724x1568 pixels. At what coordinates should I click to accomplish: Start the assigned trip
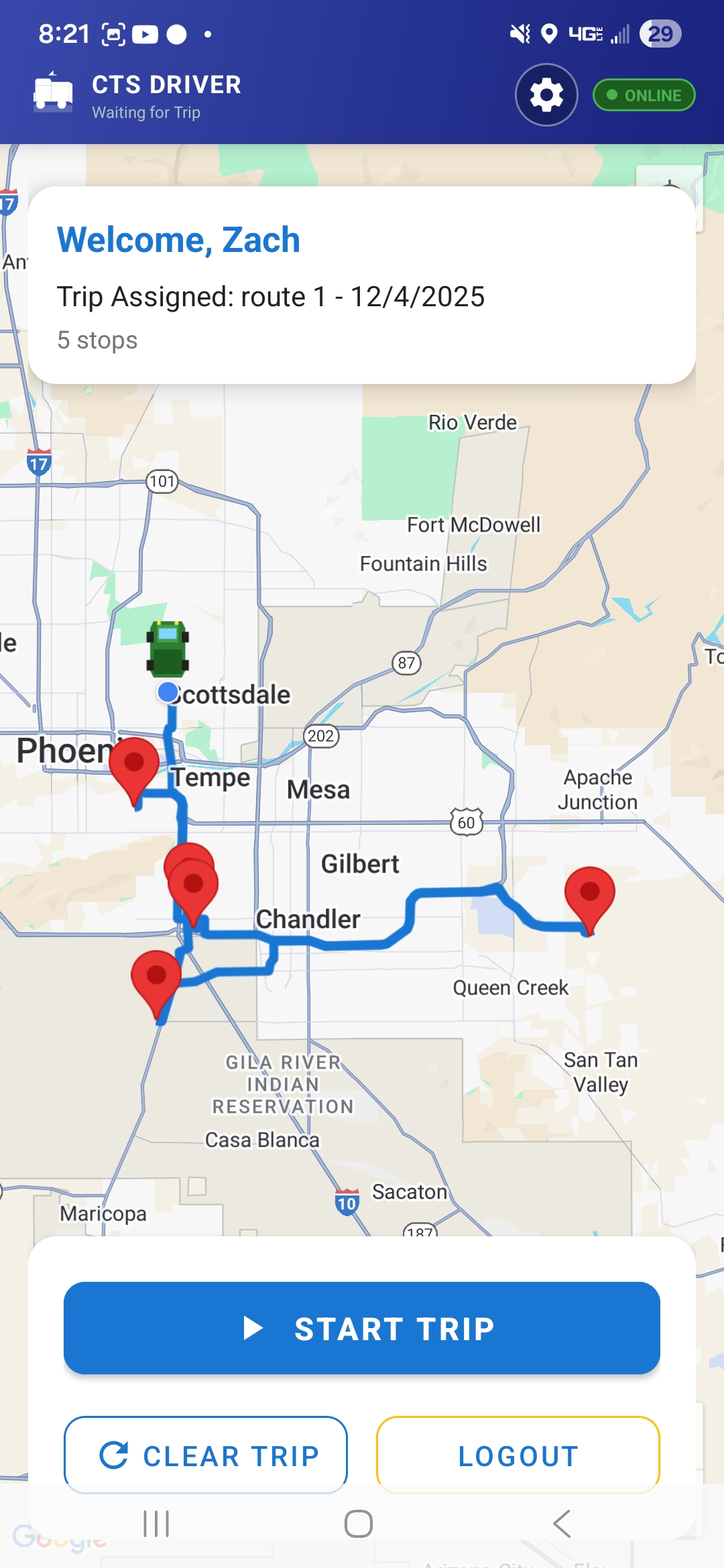[x=362, y=1328]
